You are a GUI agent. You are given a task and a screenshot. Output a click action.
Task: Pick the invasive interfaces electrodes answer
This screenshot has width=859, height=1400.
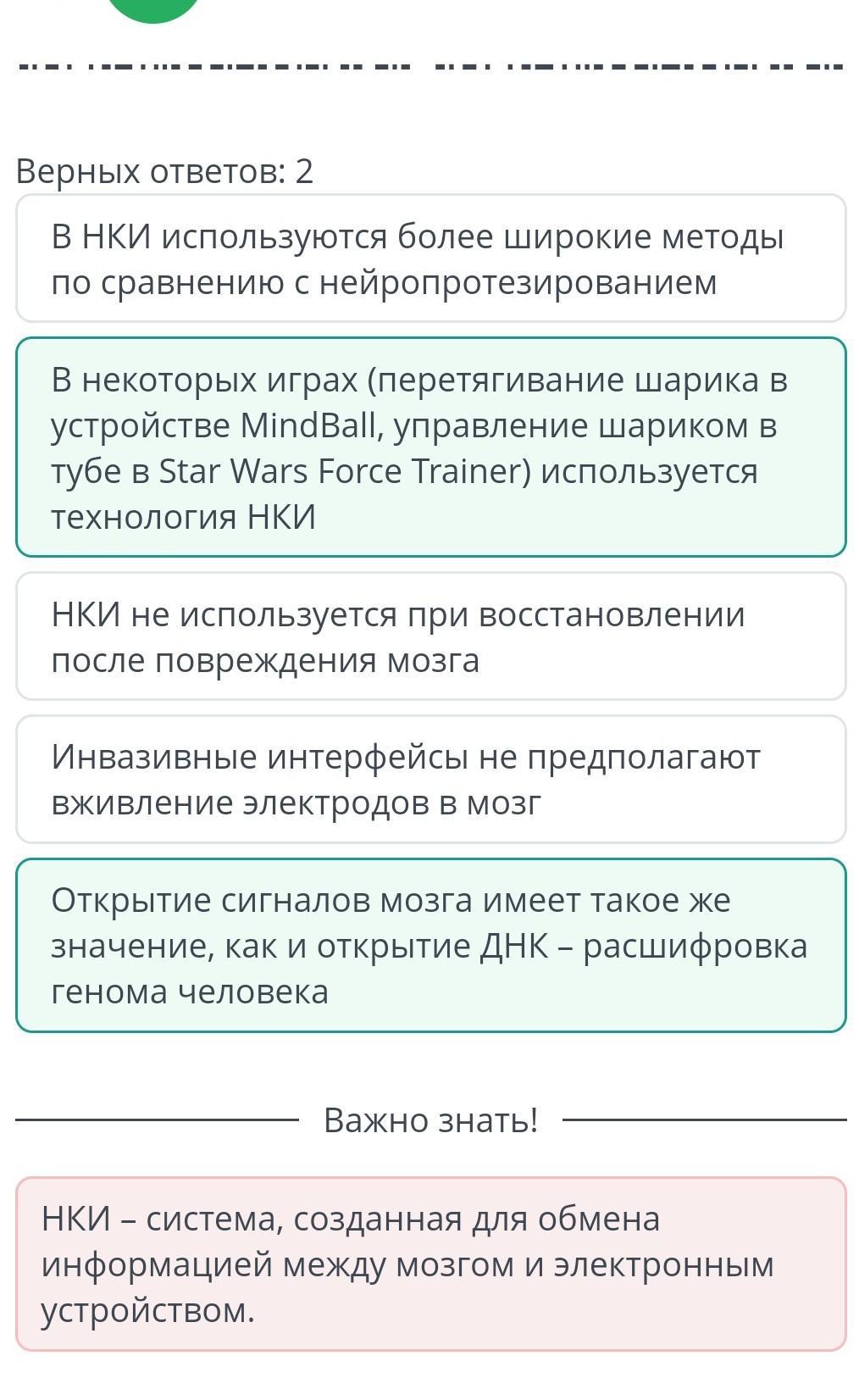click(x=431, y=779)
